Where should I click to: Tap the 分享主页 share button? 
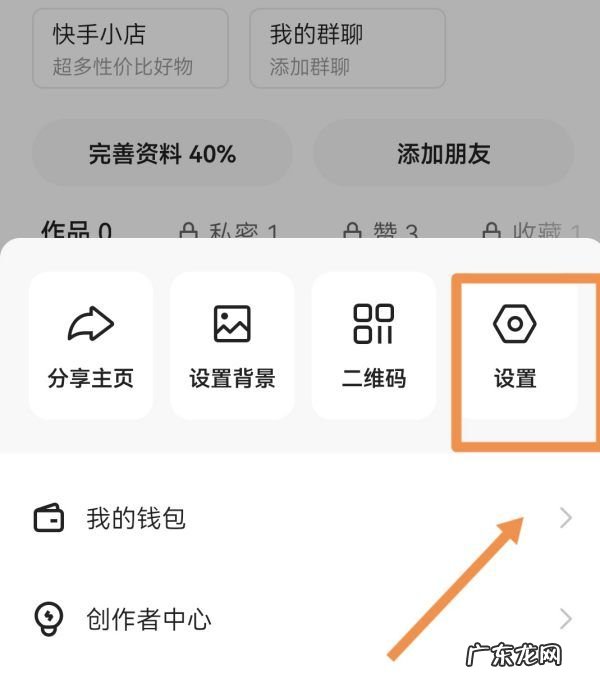[x=91, y=345]
